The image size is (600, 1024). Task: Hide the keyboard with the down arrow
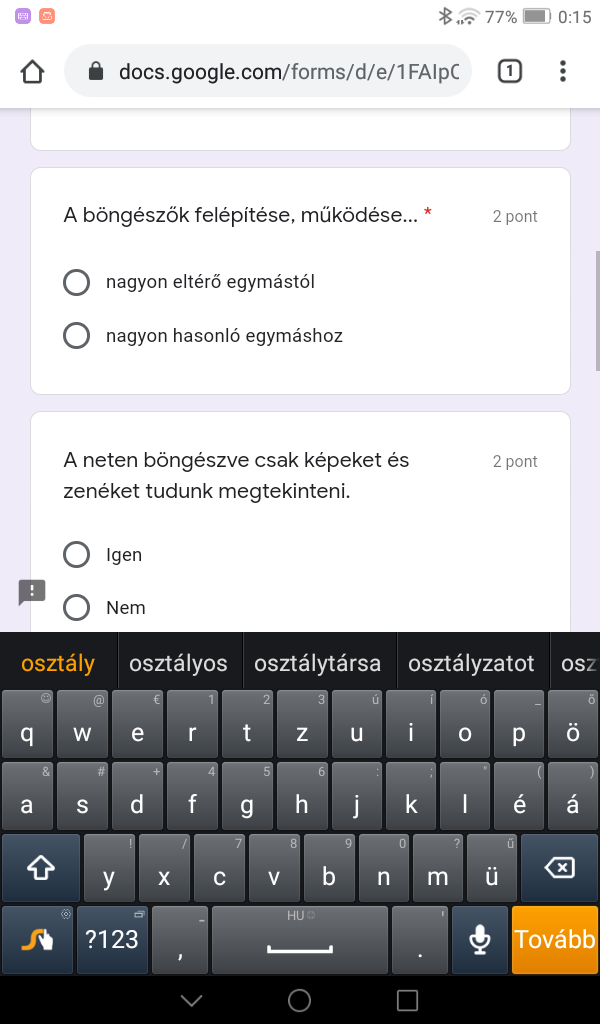[192, 1000]
